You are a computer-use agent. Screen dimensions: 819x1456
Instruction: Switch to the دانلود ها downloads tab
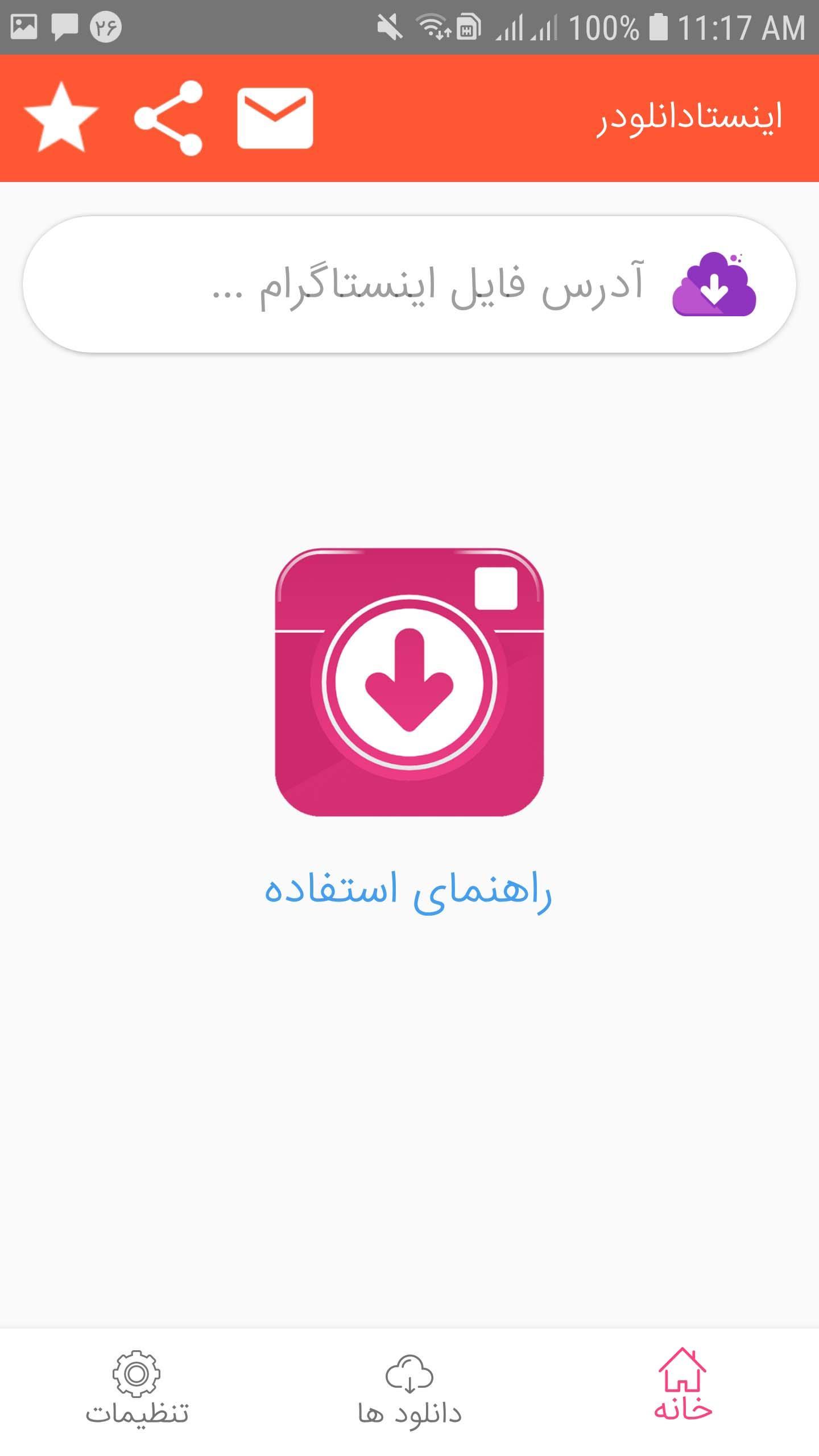click(409, 1389)
